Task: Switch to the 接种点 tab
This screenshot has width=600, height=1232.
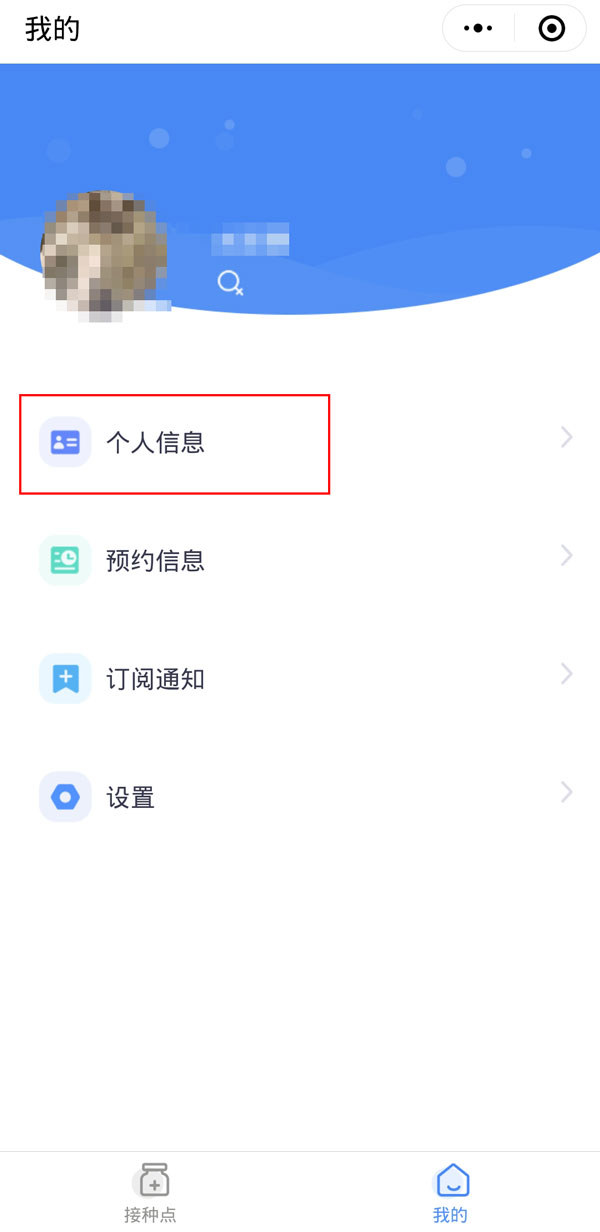Action: coord(150,1192)
